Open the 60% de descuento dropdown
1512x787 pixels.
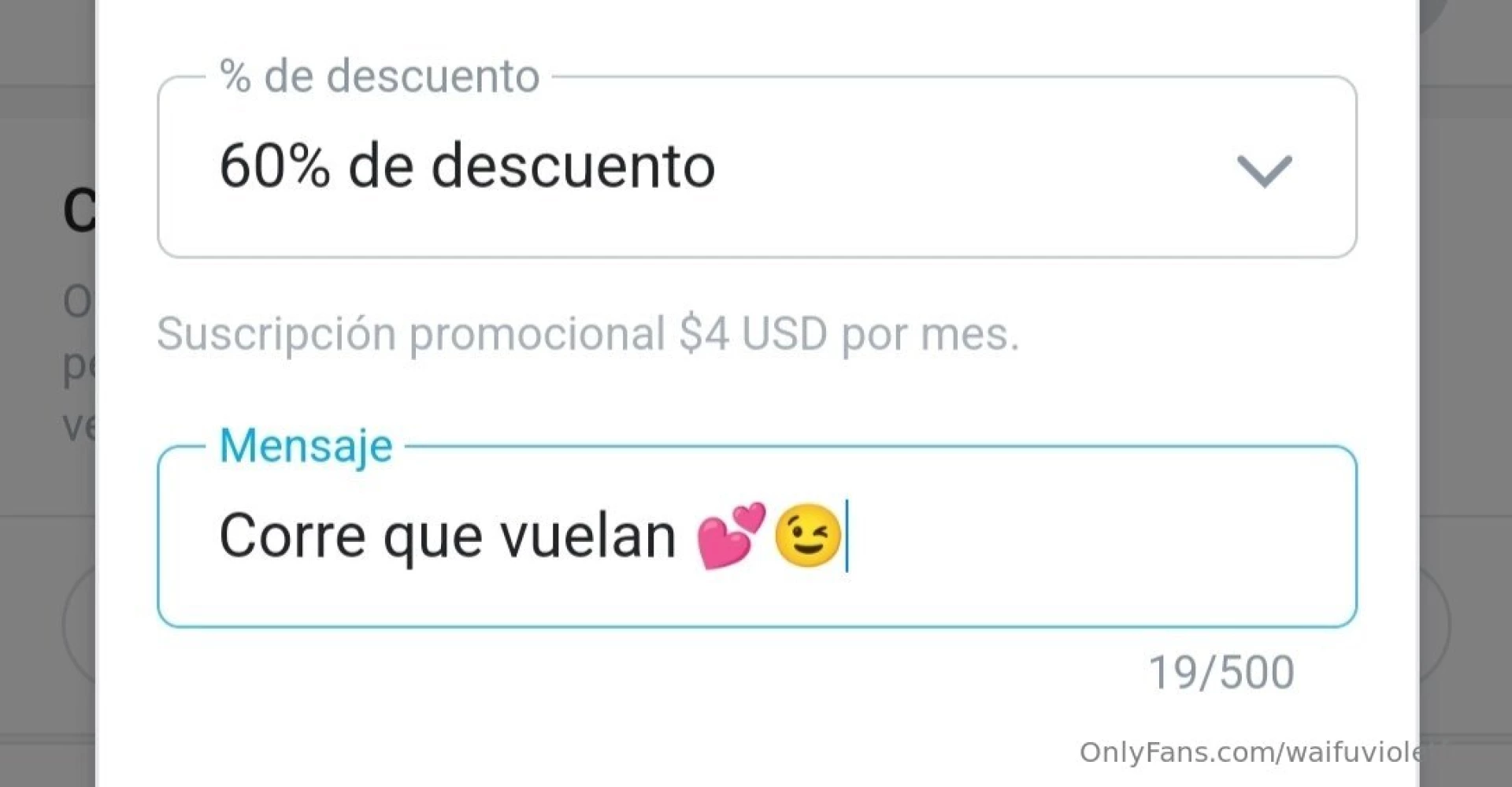pyautogui.click(x=756, y=167)
